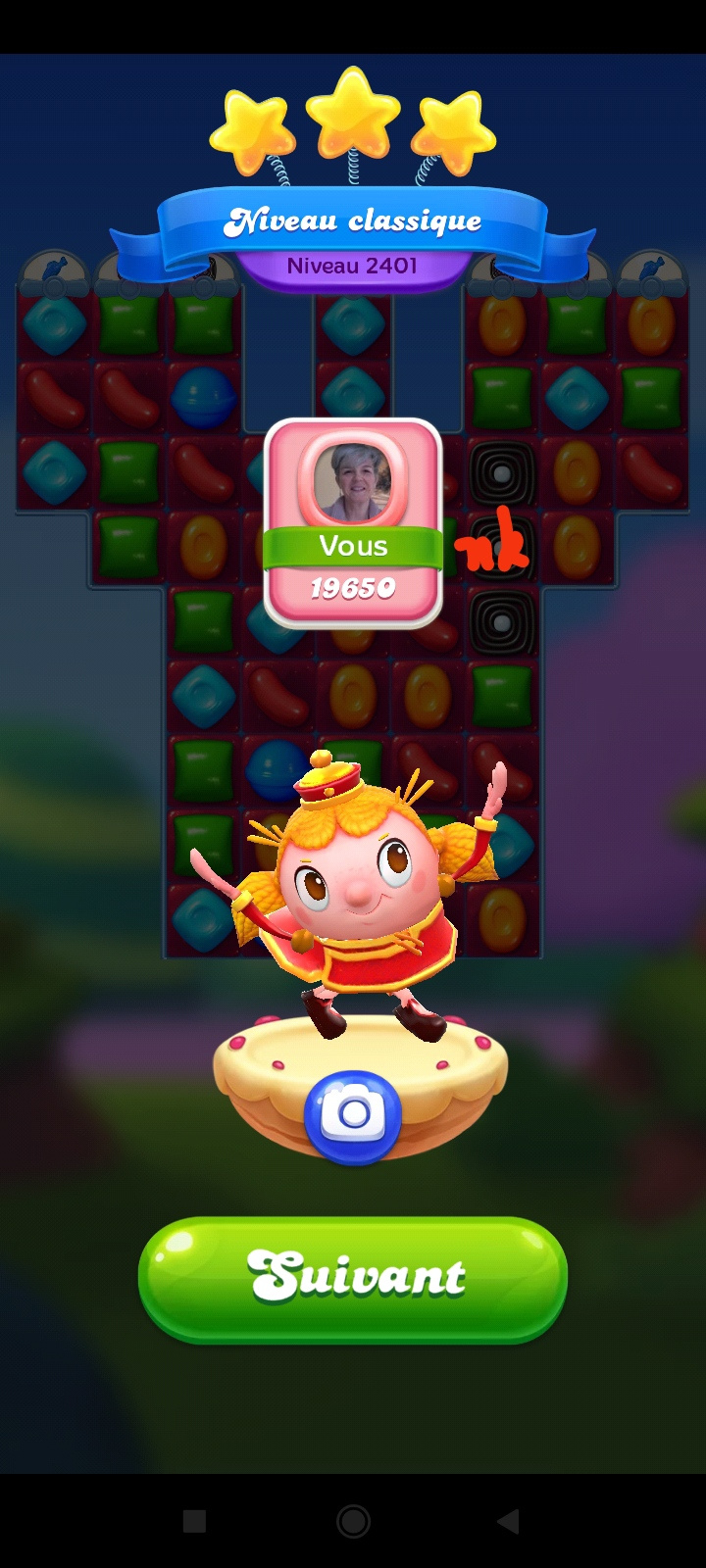Go back using the system back arrow
Viewport: 706px width, 1568px height.
[508, 1521]
